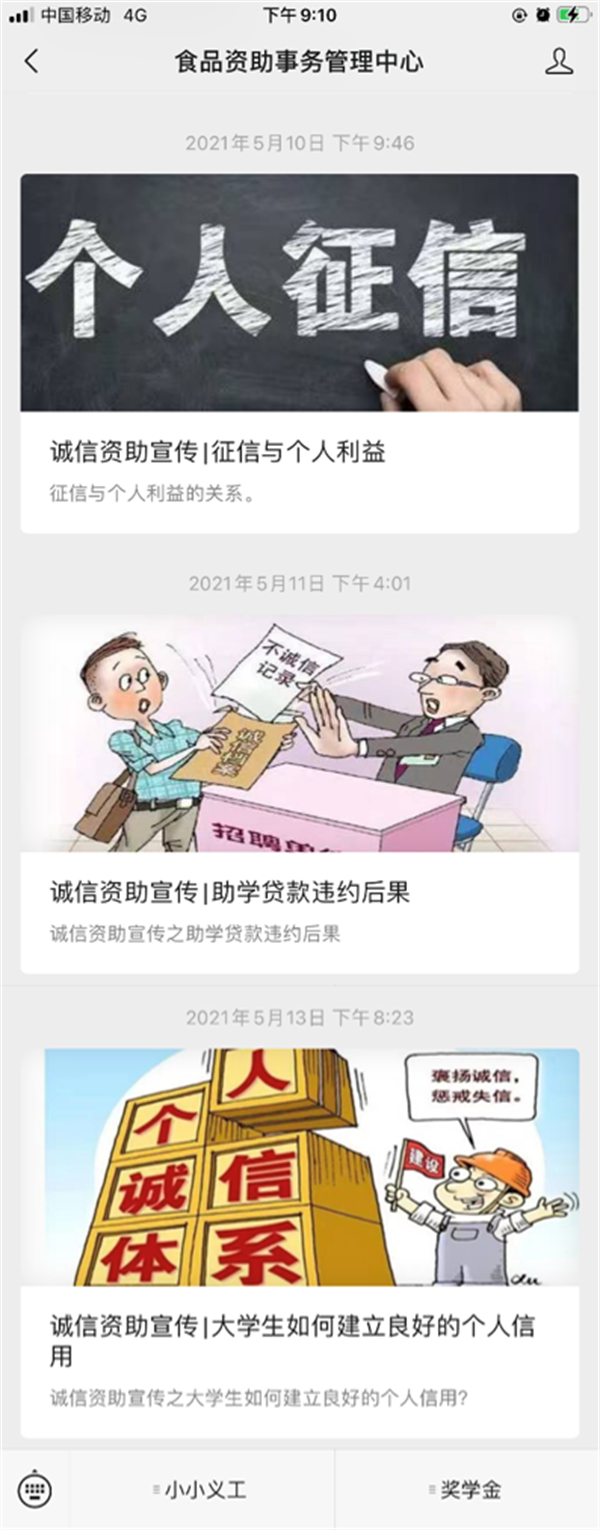Screen dimensions: 600x1530
Task: Go back using the top-left arrow
Action: [x=31, y=61]
